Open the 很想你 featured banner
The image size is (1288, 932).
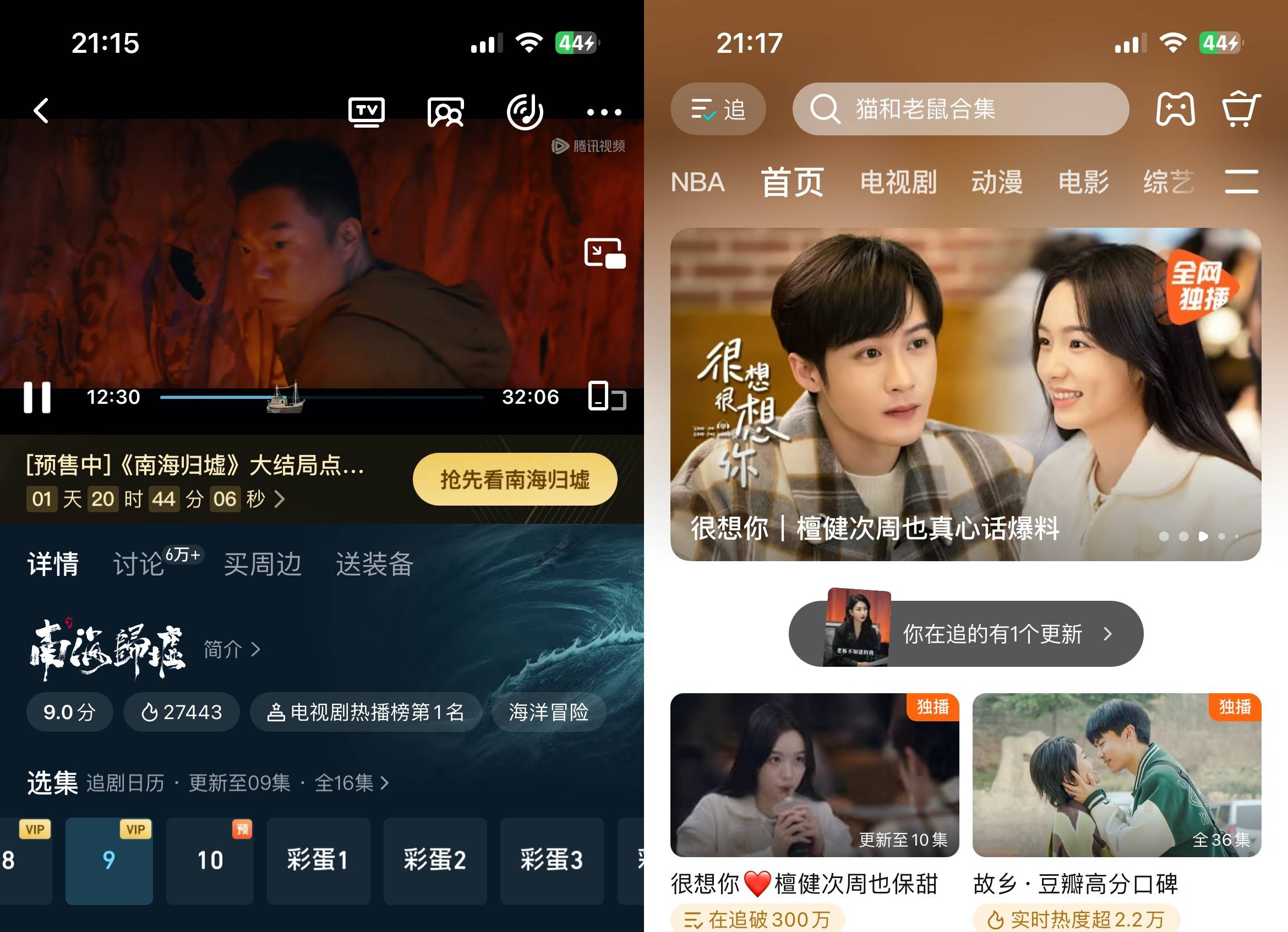tap(965, 394)
